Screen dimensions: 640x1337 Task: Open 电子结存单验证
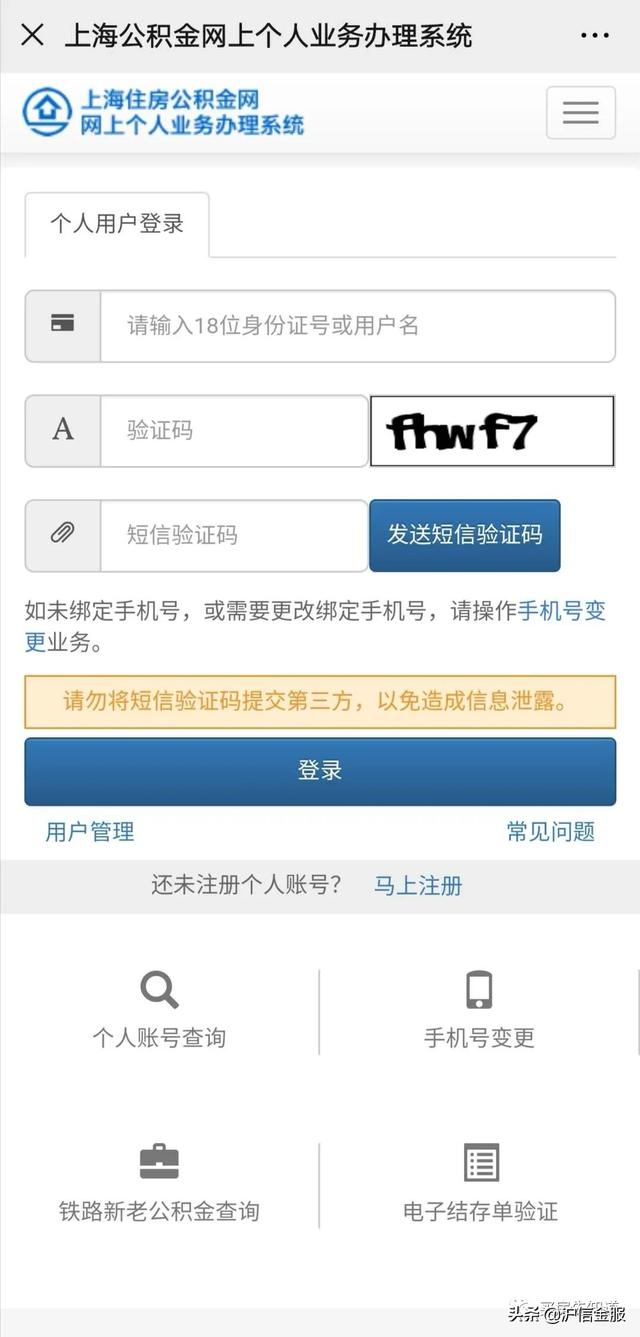point(480,1184)
